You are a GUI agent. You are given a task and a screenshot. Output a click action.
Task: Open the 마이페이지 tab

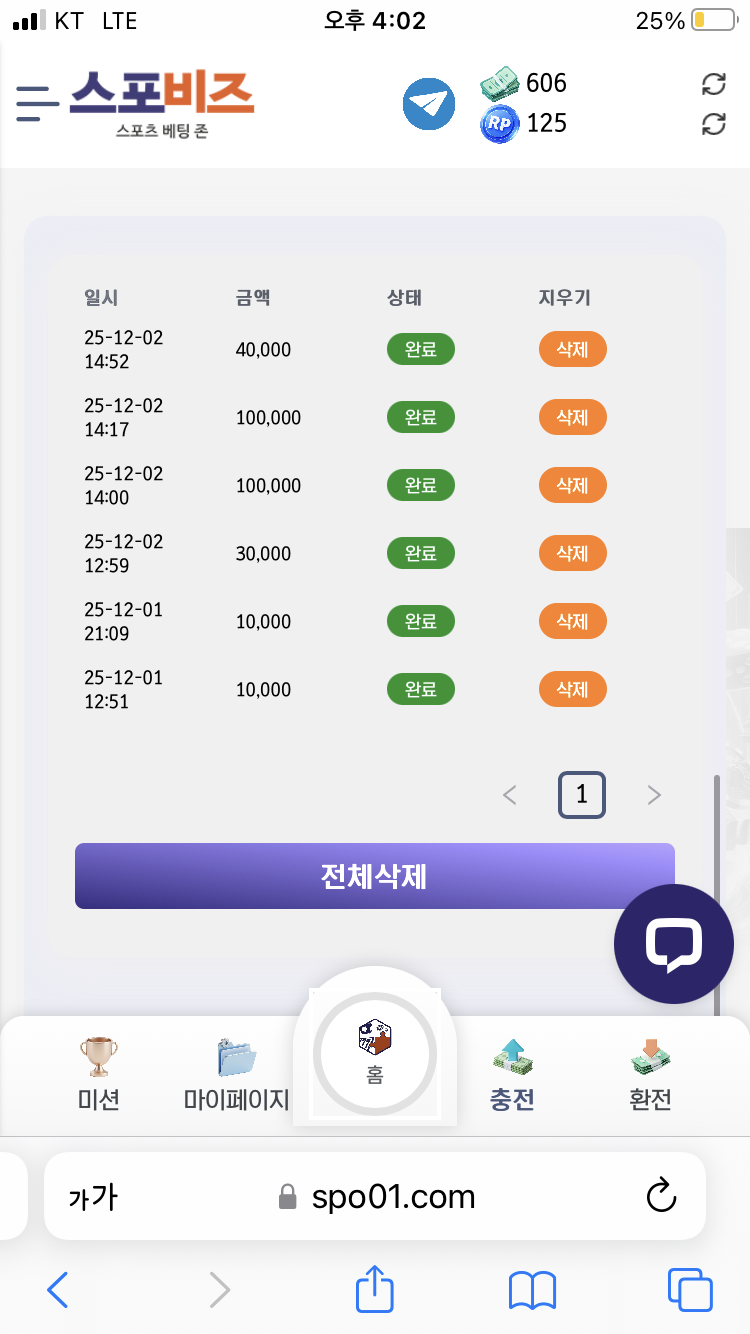tap(237, 1075)
